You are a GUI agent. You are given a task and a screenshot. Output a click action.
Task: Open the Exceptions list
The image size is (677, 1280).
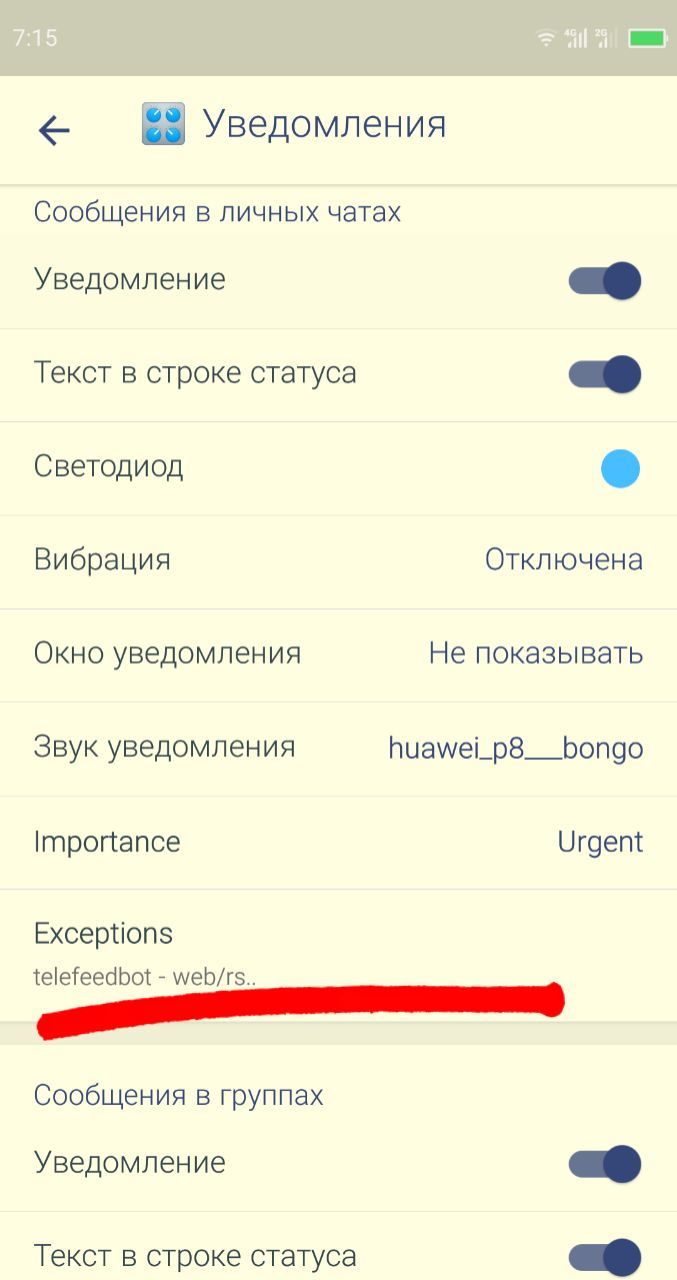tap(338, 956)
